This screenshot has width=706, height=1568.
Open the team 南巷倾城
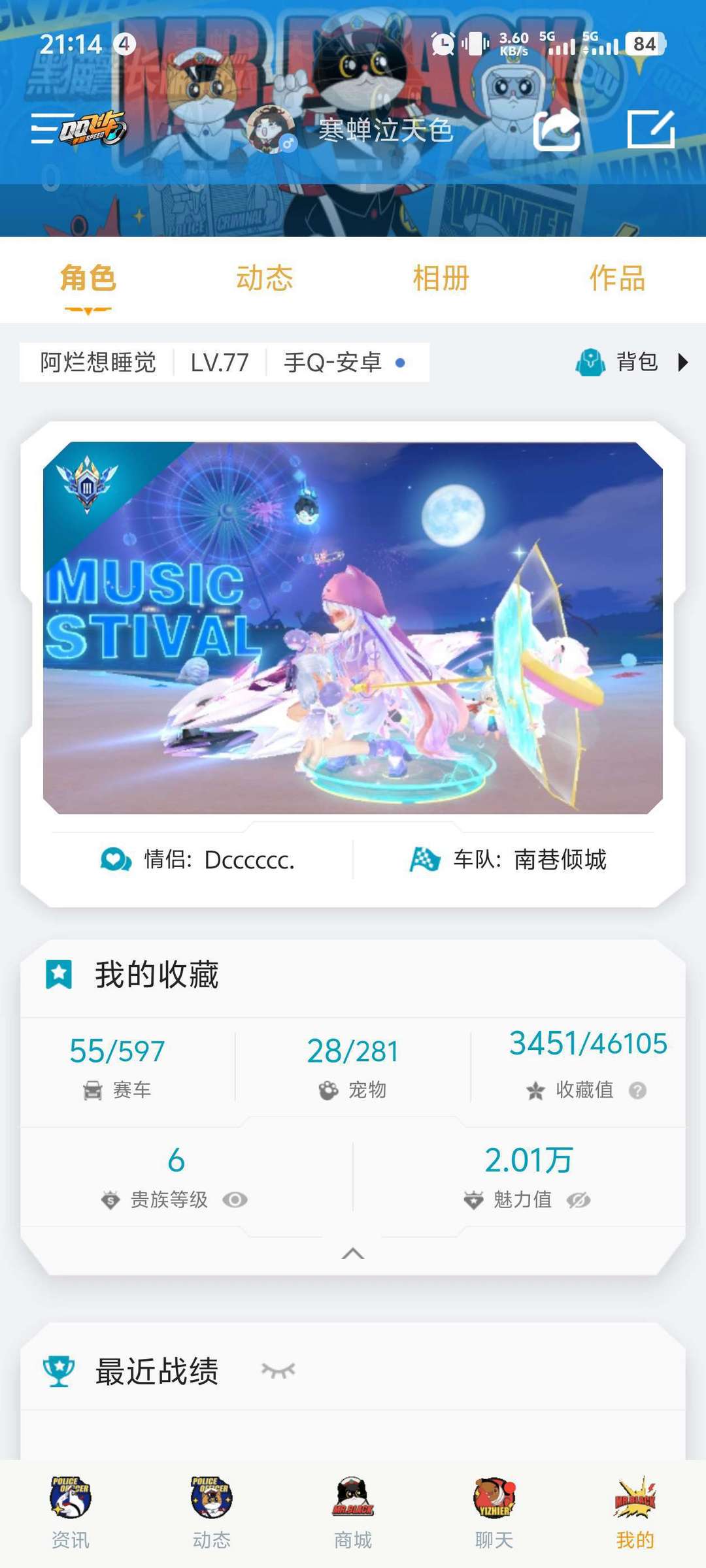click(508, 859)
